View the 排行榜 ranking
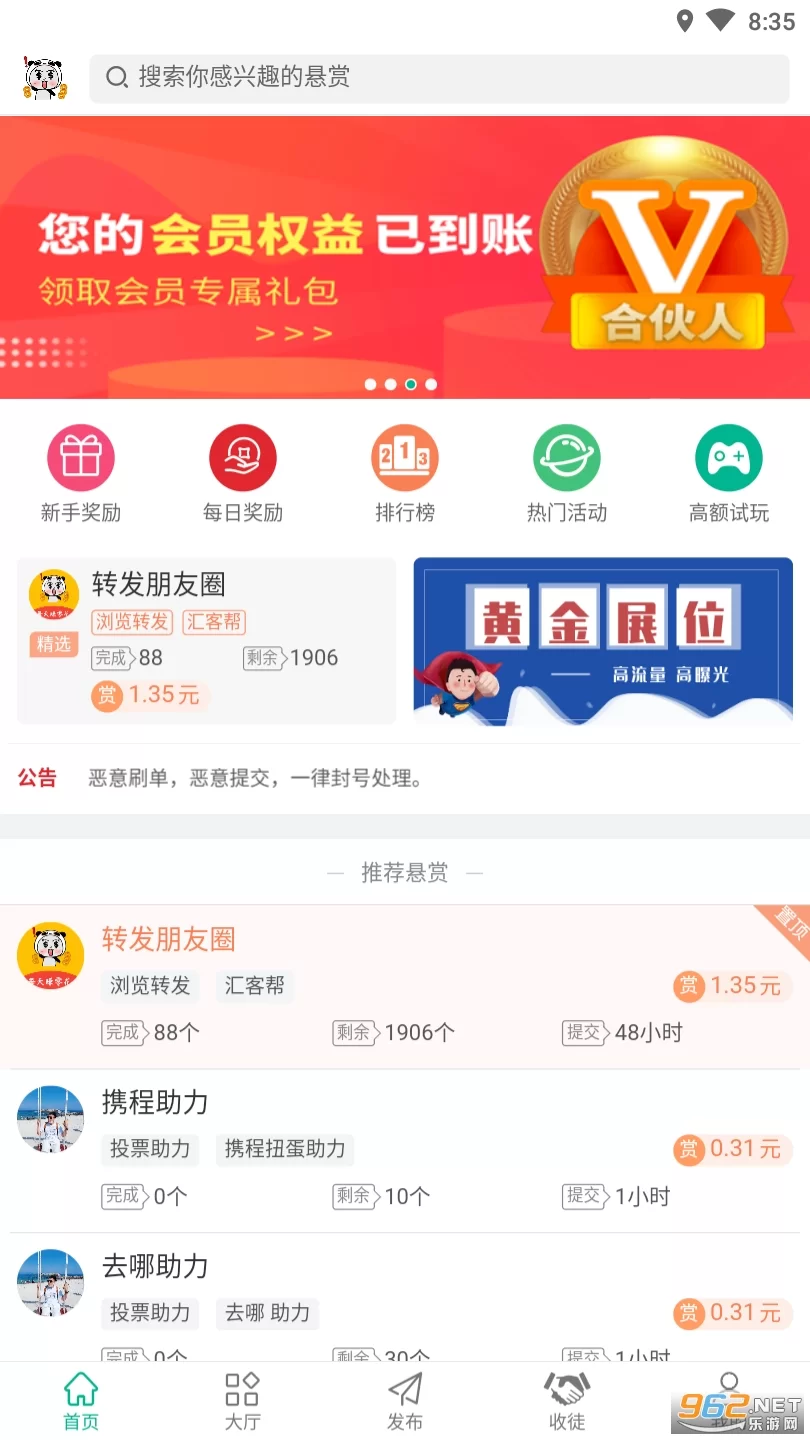This screenshot has height=1440, width=810. [404, 474]
